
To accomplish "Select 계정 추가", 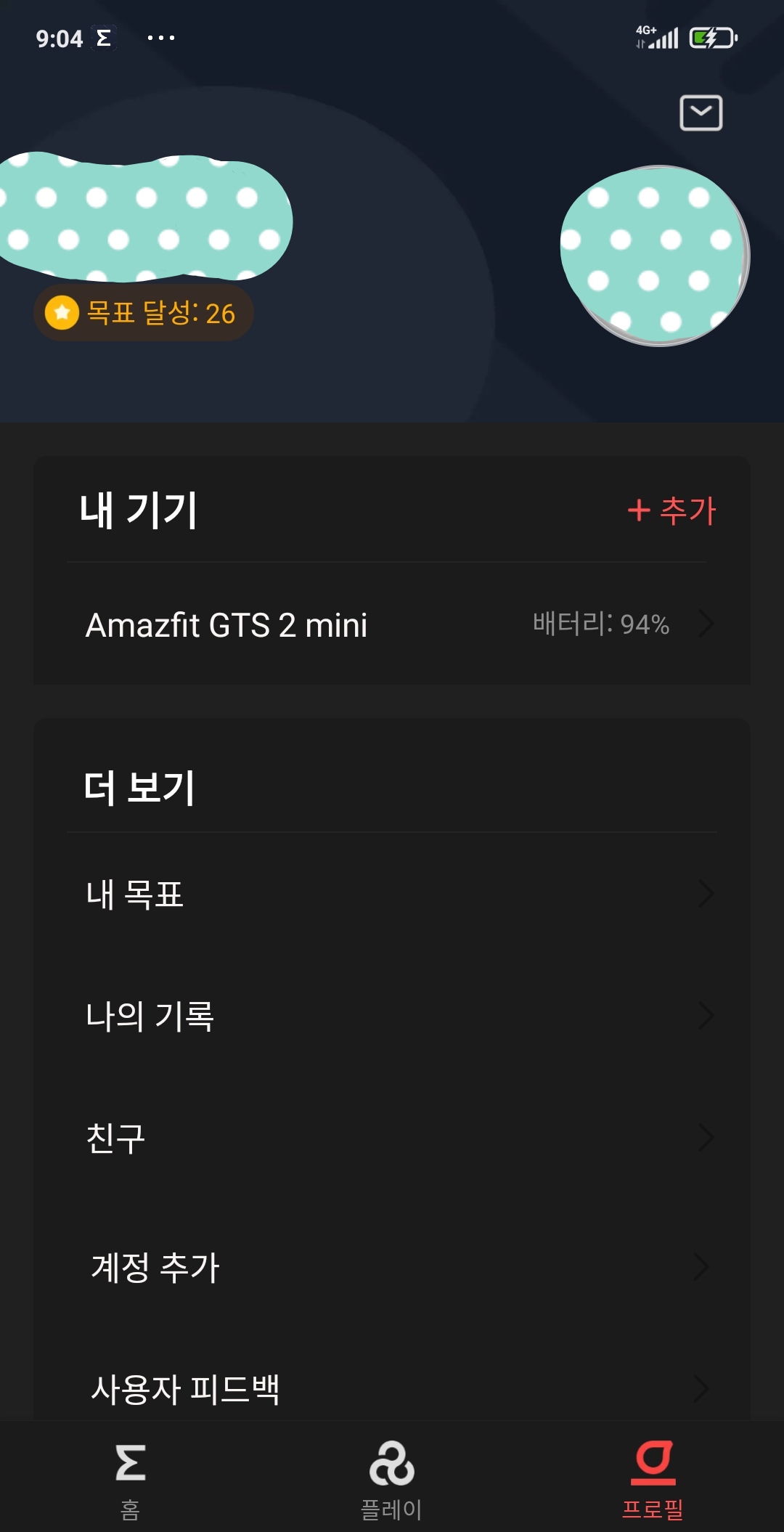I will coord(392,1267).
